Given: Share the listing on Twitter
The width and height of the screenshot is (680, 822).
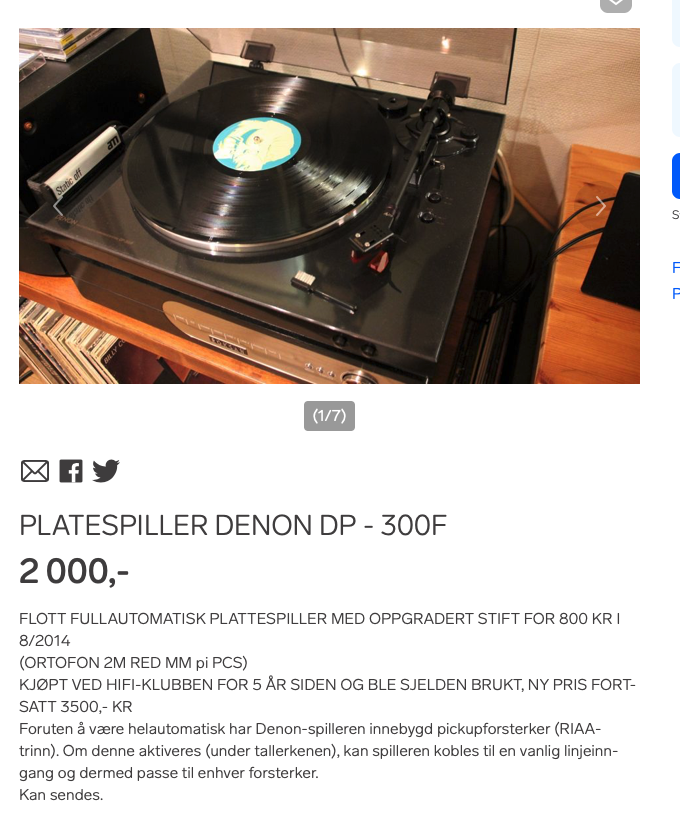Looking at the screenshot, I should click(x=106, y=471).
